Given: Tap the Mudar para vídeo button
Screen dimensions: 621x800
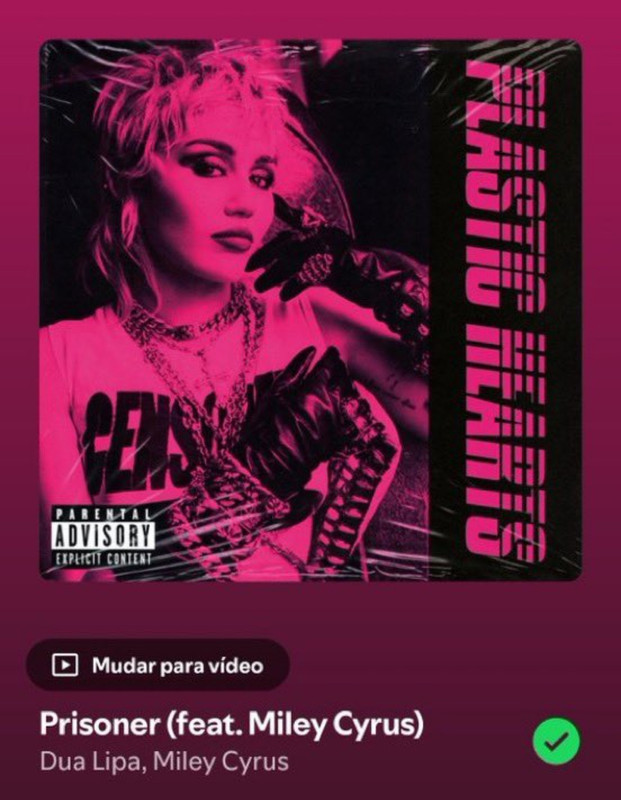Looking at the screenshot, I should click(x=158, y=665).
